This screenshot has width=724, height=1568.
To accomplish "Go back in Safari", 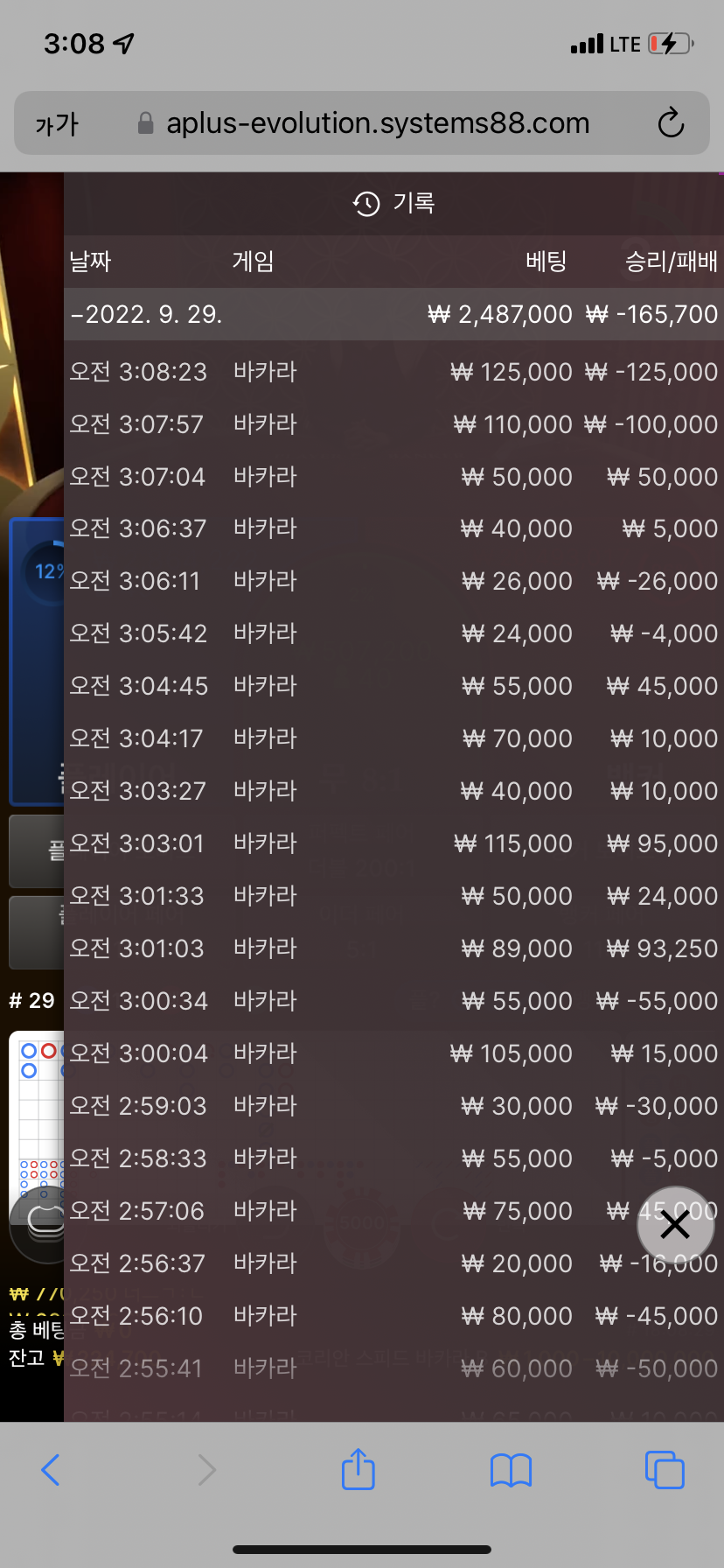I will pos(51,1470).
